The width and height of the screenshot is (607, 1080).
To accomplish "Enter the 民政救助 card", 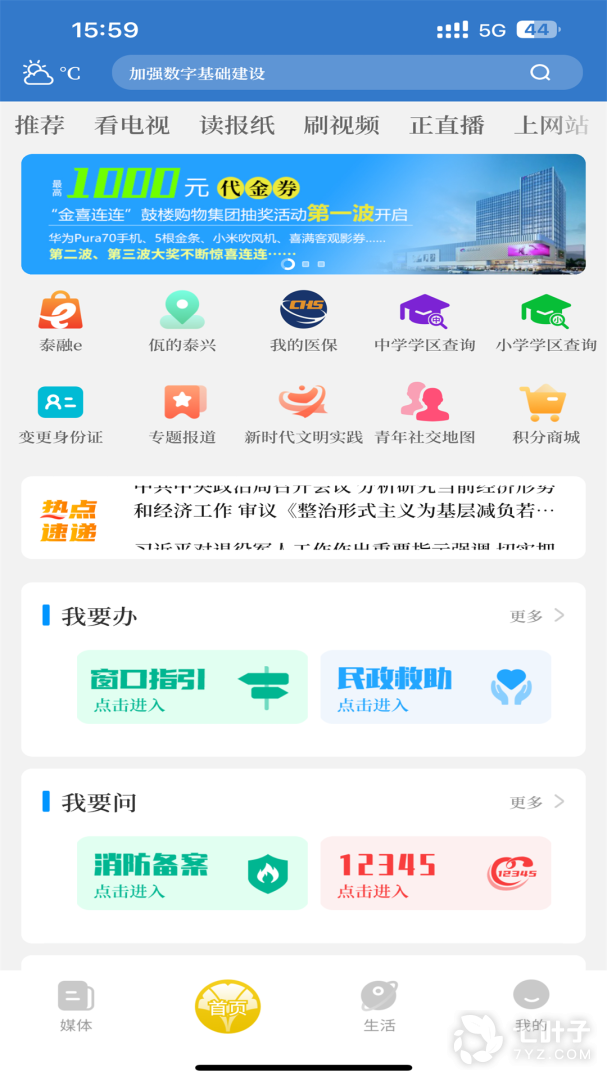I will point(435,687).
